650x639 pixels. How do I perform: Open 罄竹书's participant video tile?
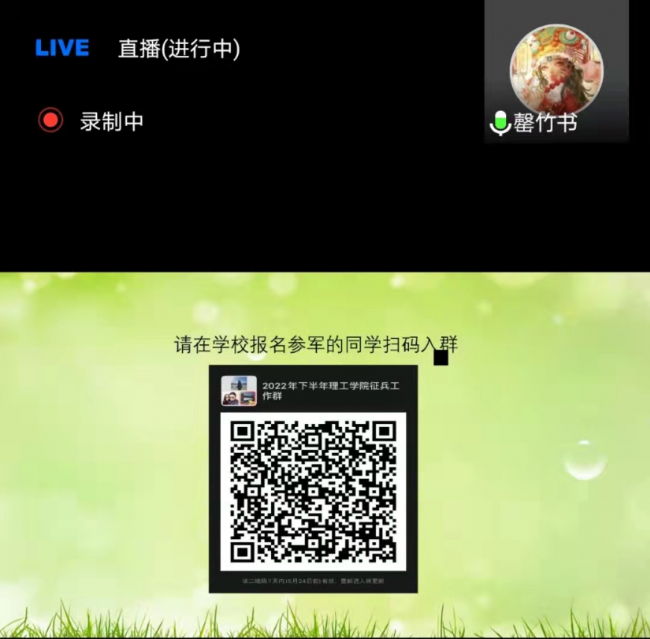click(556, 71)
